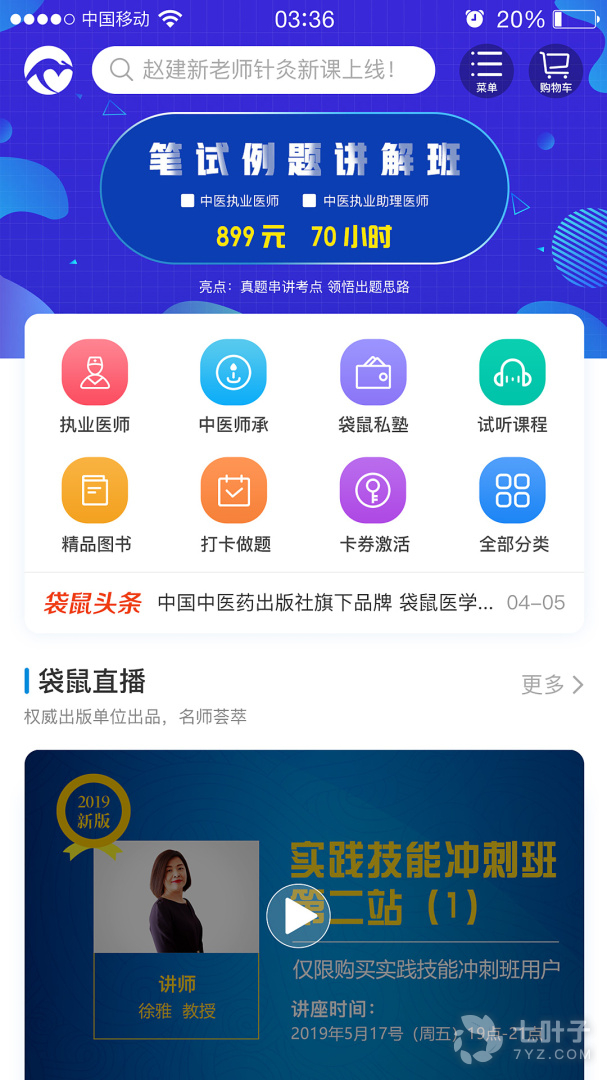Go to 卡券激活 activation
607x1080 pixels.
(x=373, y=504)
